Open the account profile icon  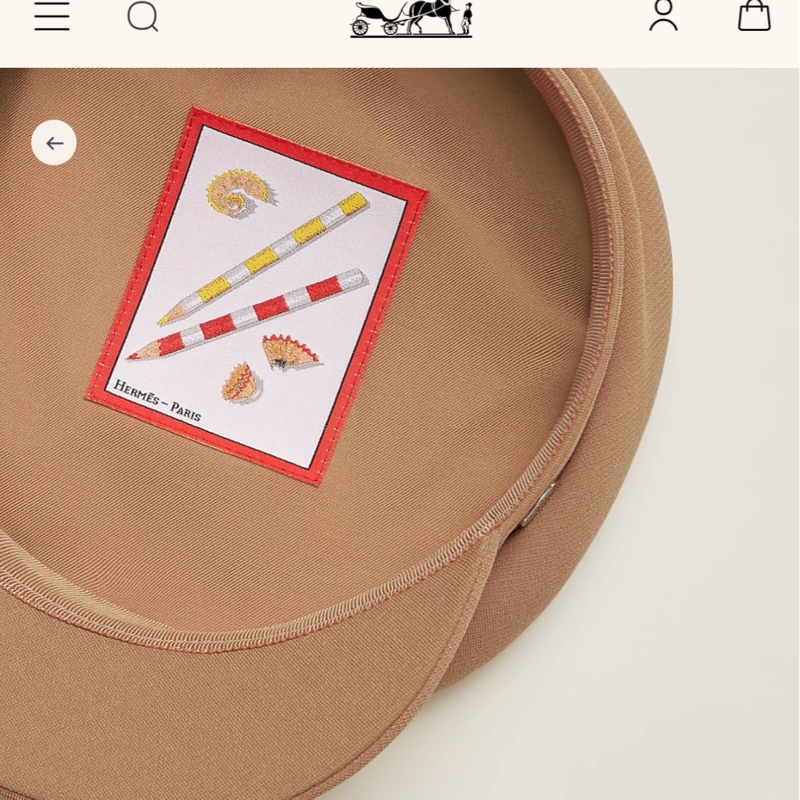[663, 15]
